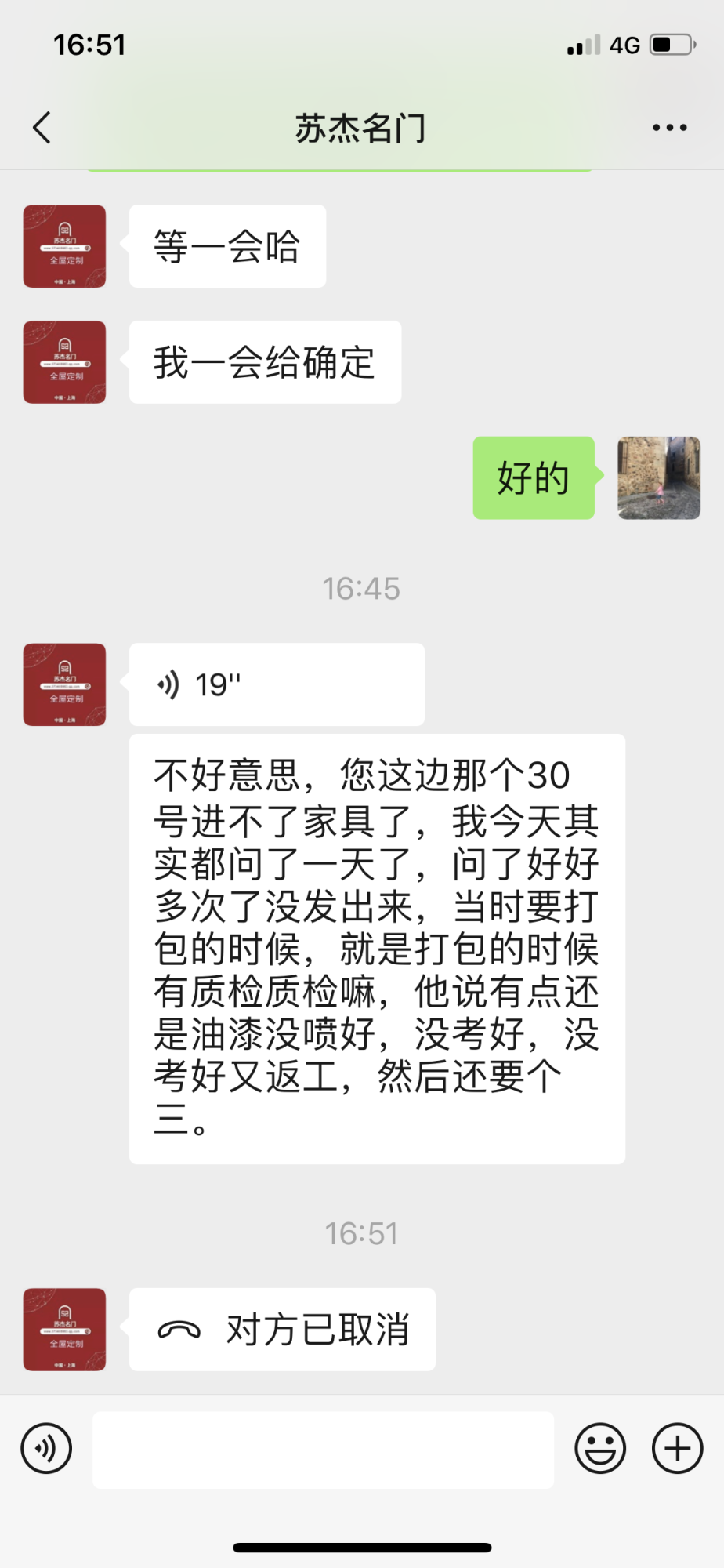Play the 19-second voice message
Viewport: 724px width, 1568px height.
point(276,684)
